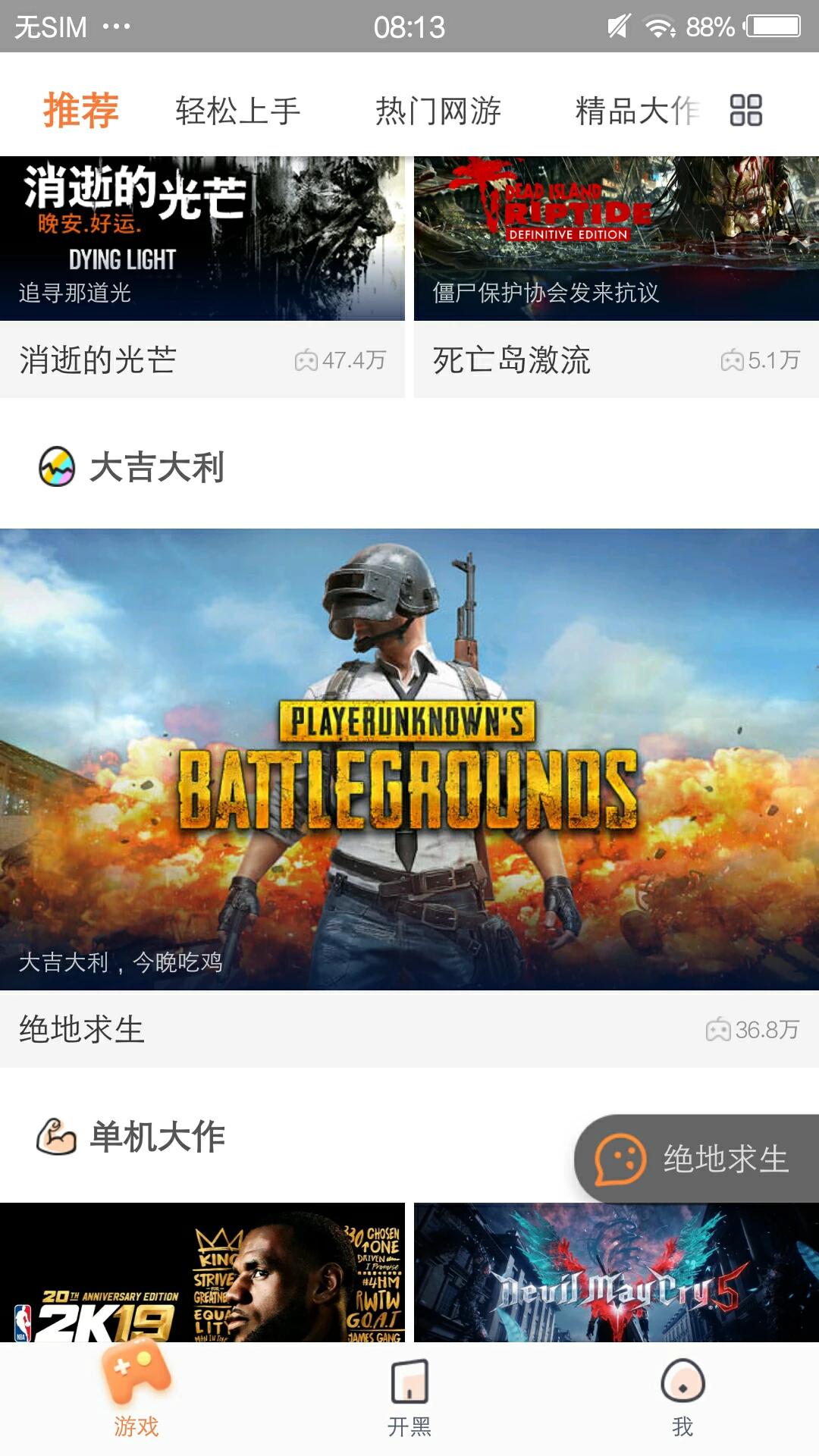Open the 绝地求生 Battlegrounds banner
Image resolution: width=819 pixels, height=1456 pixels.
409,758
